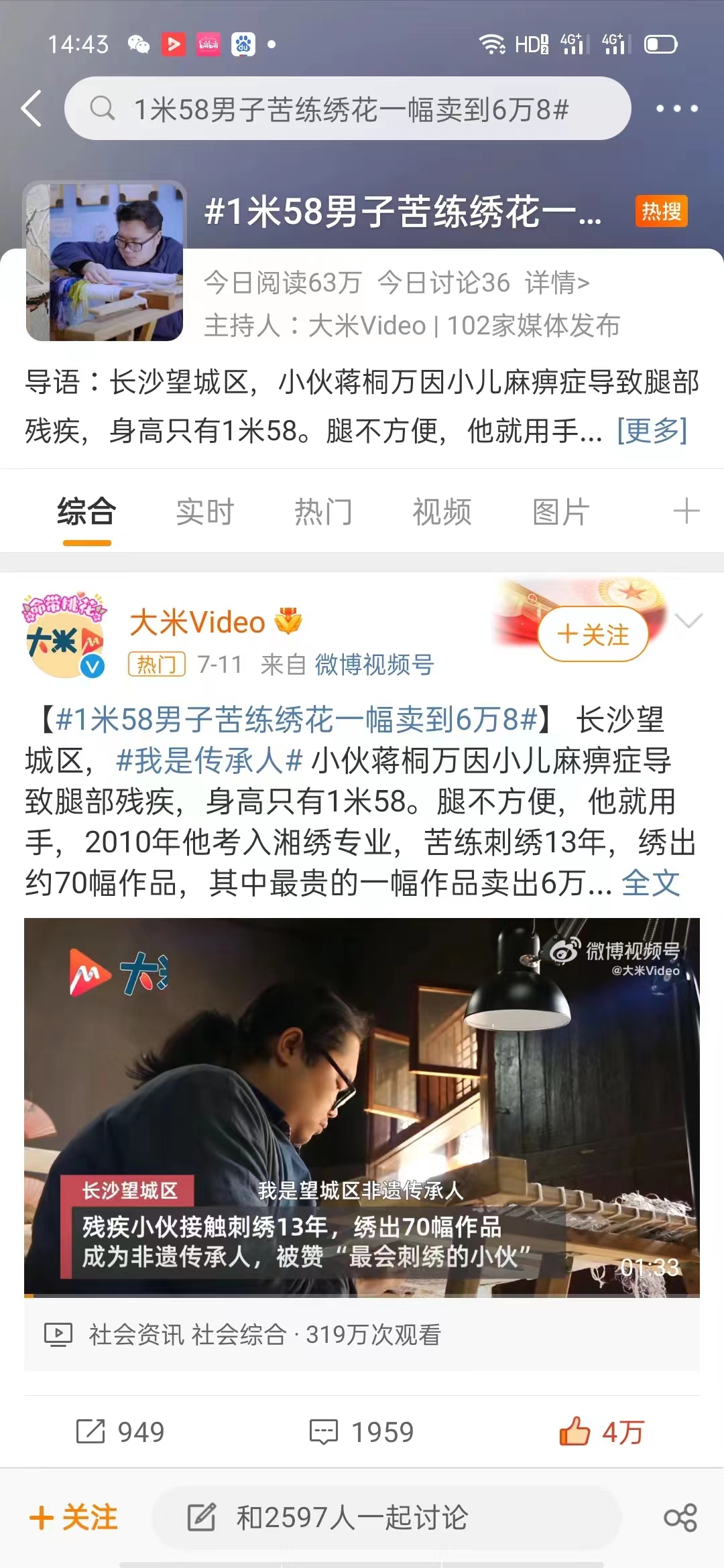The height and width of the screenshot is (1568, 724).
Task: Expand the post options chevron
Action: [x=688, y=620]
